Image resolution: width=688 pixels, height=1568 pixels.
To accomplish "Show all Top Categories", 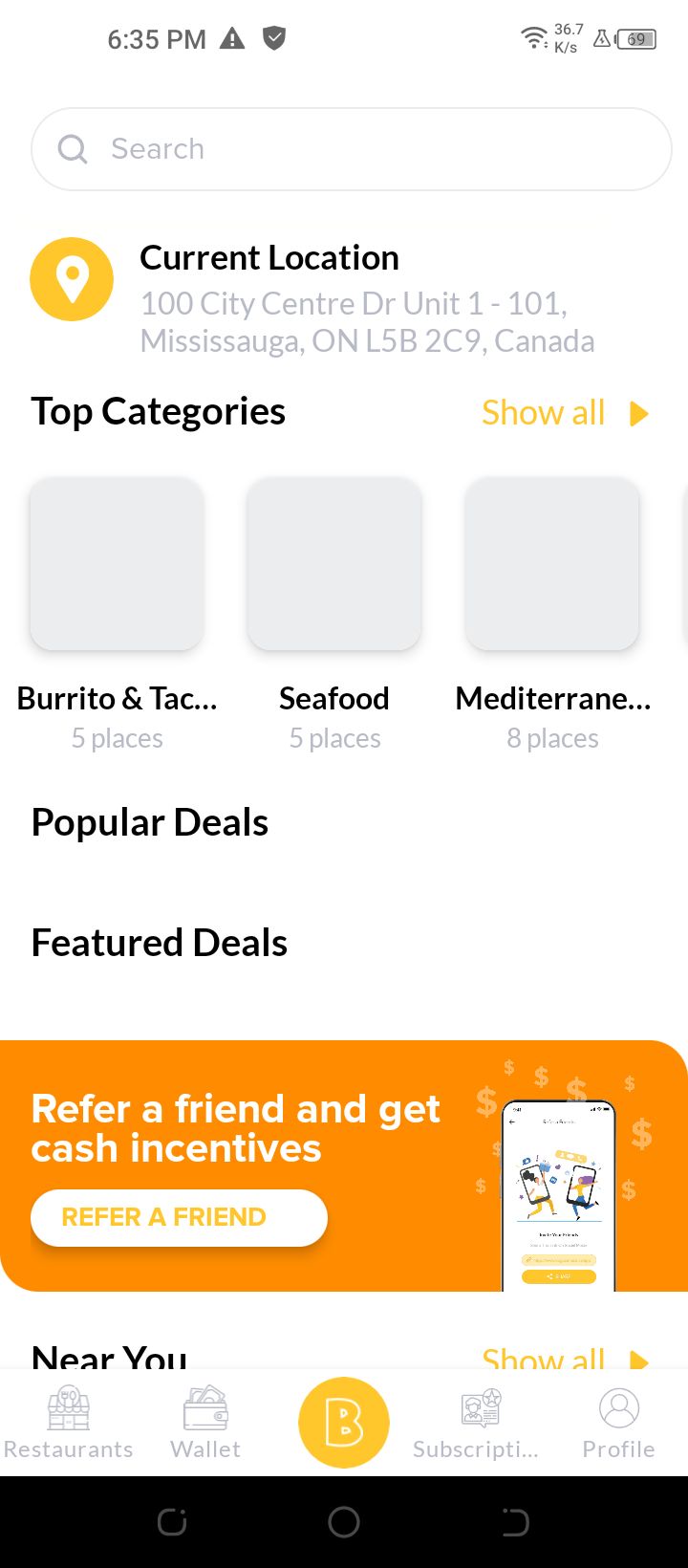I will click(x=564, y=413).
